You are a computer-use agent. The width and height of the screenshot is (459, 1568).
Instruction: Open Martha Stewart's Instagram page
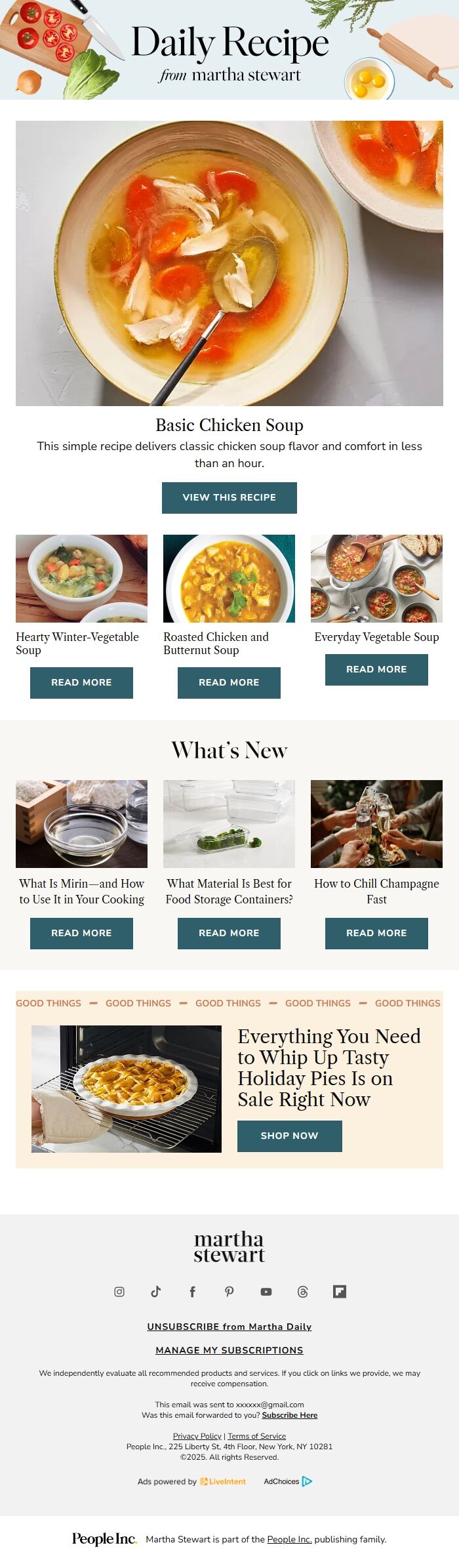point(119,1292)
